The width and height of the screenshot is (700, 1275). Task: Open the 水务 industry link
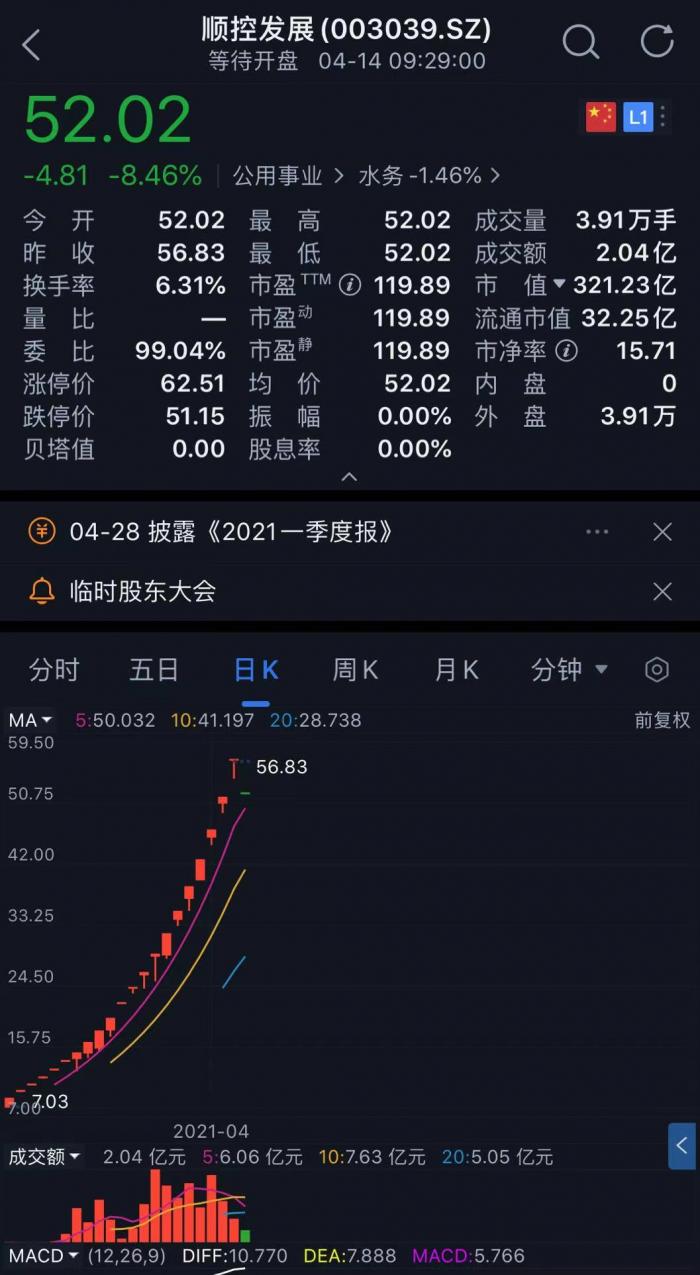[429, 176]
